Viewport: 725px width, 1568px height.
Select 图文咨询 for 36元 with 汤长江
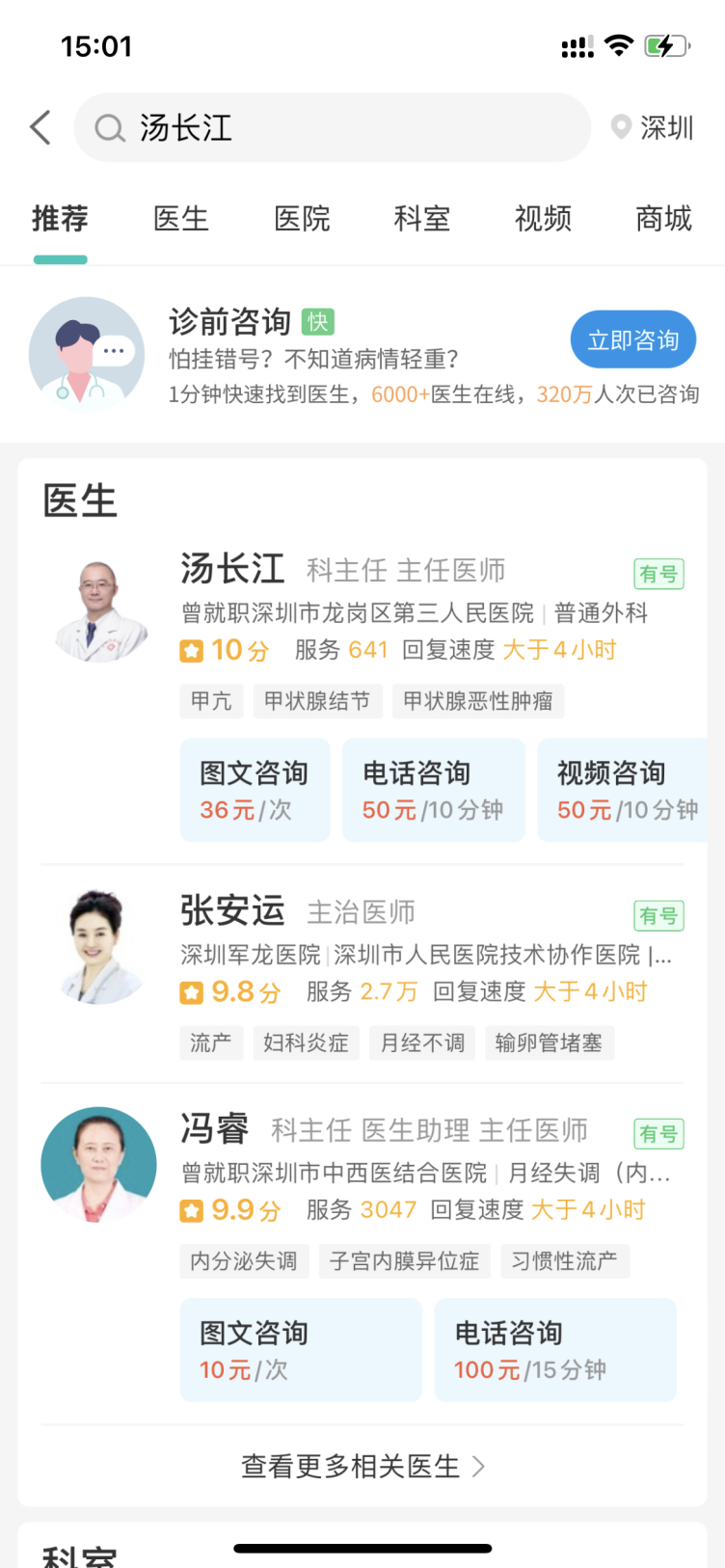coord(255,790)
